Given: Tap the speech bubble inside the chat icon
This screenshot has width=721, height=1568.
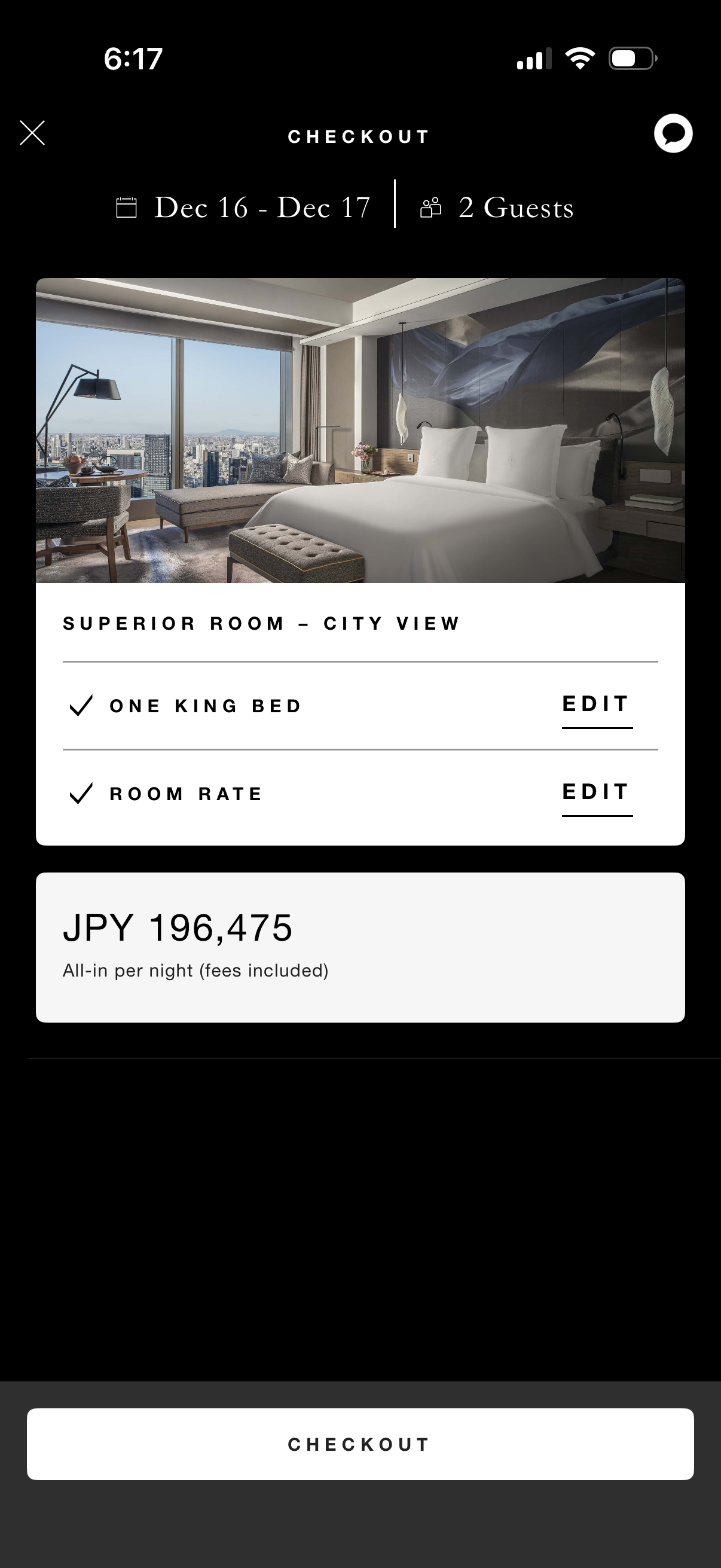Looking at the screenshot, I should 673,134.
